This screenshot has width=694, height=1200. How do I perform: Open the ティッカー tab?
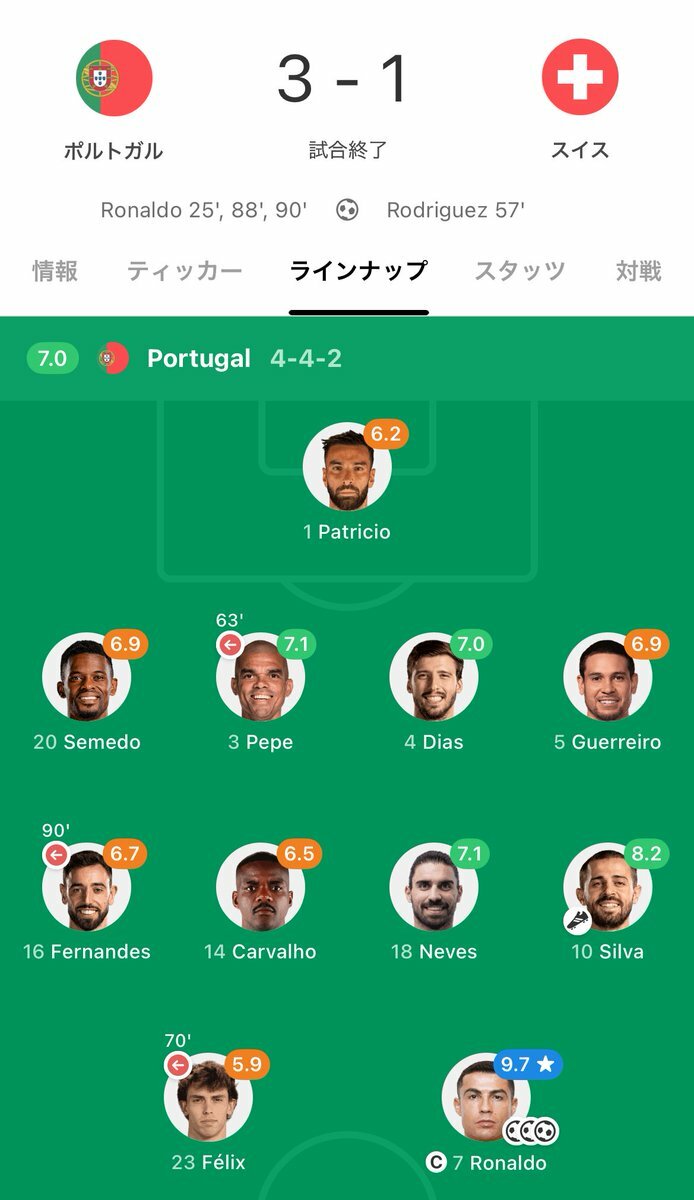tap(184, 271)
